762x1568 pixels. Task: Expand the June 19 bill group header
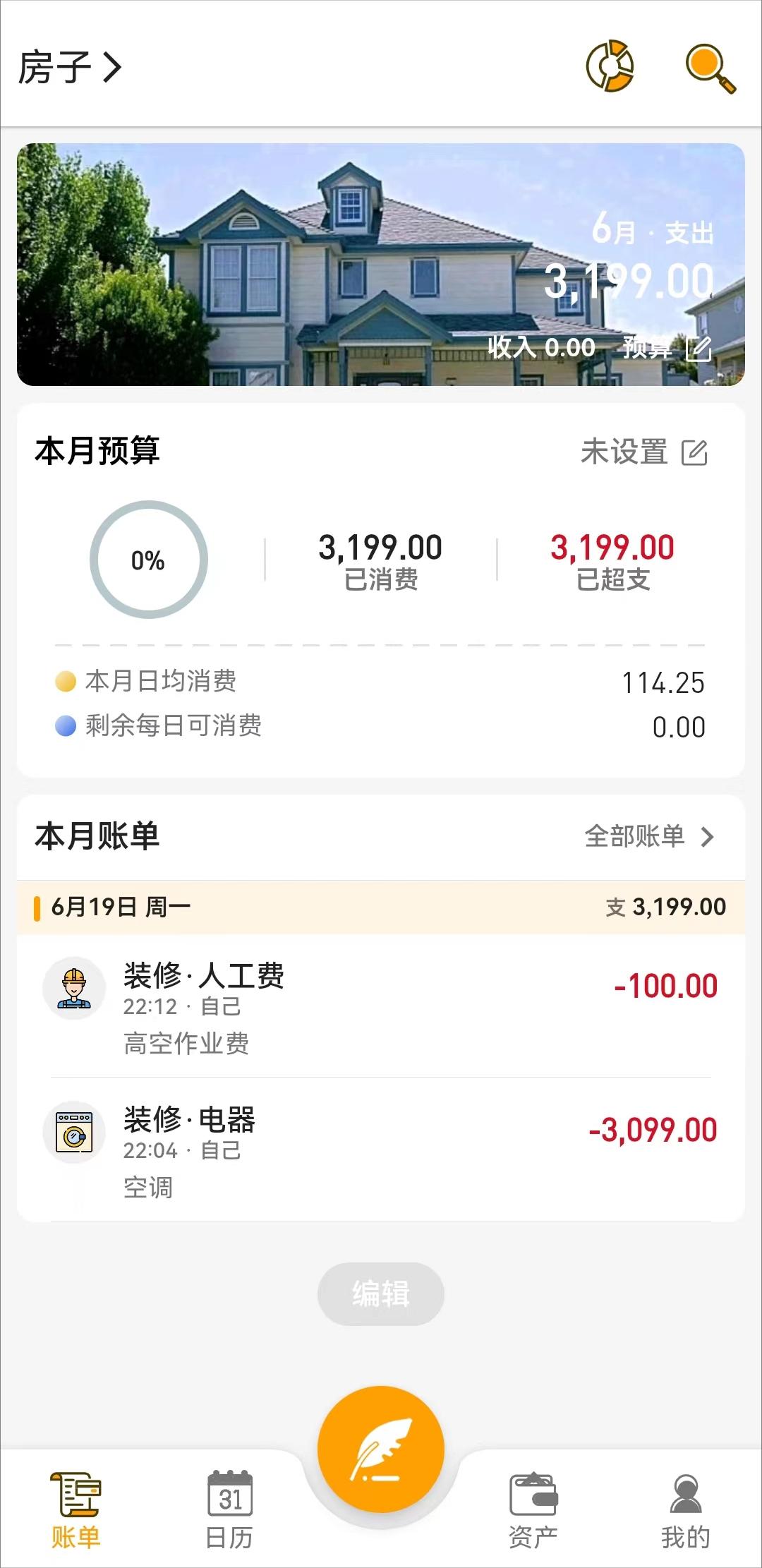[381, 906]
